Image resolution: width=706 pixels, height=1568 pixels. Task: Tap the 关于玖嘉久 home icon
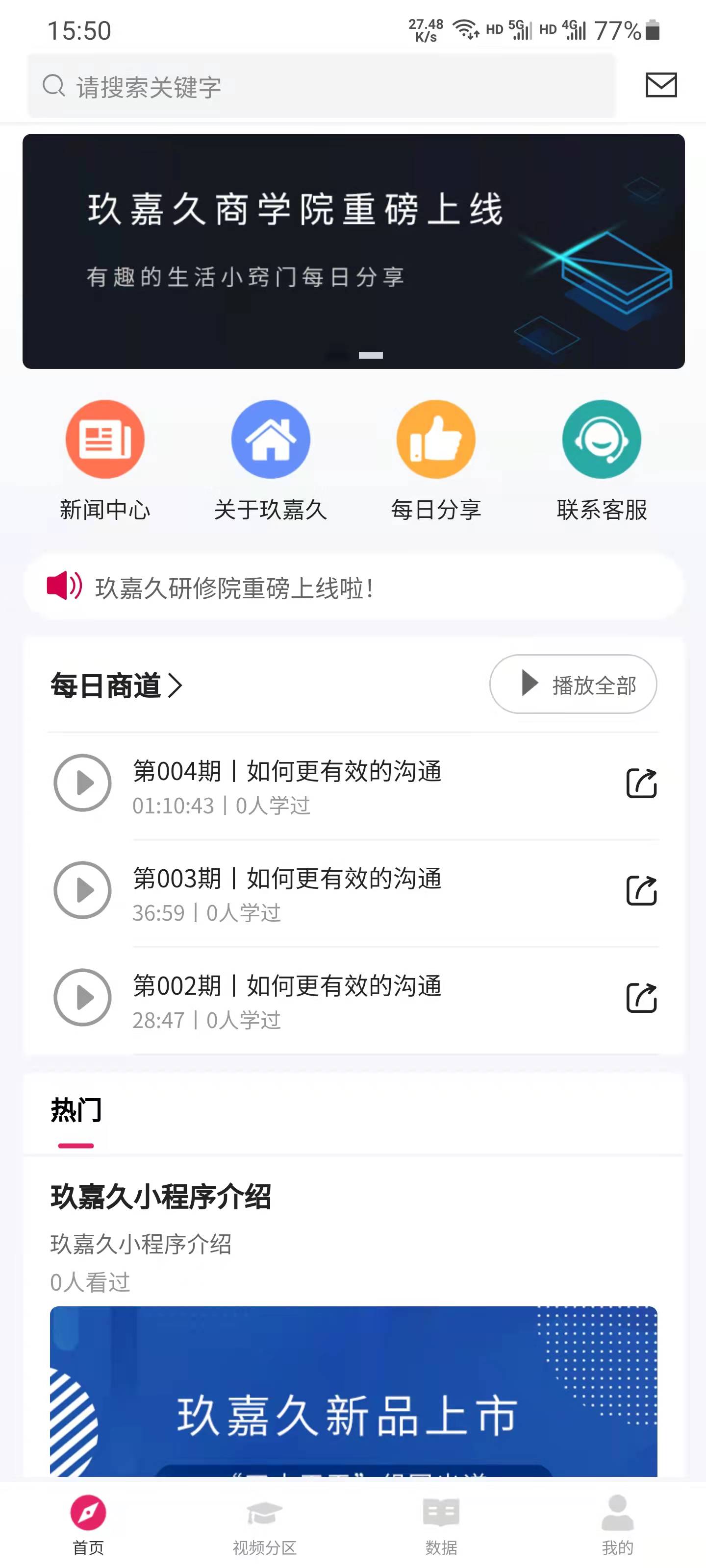pos(270,439)
